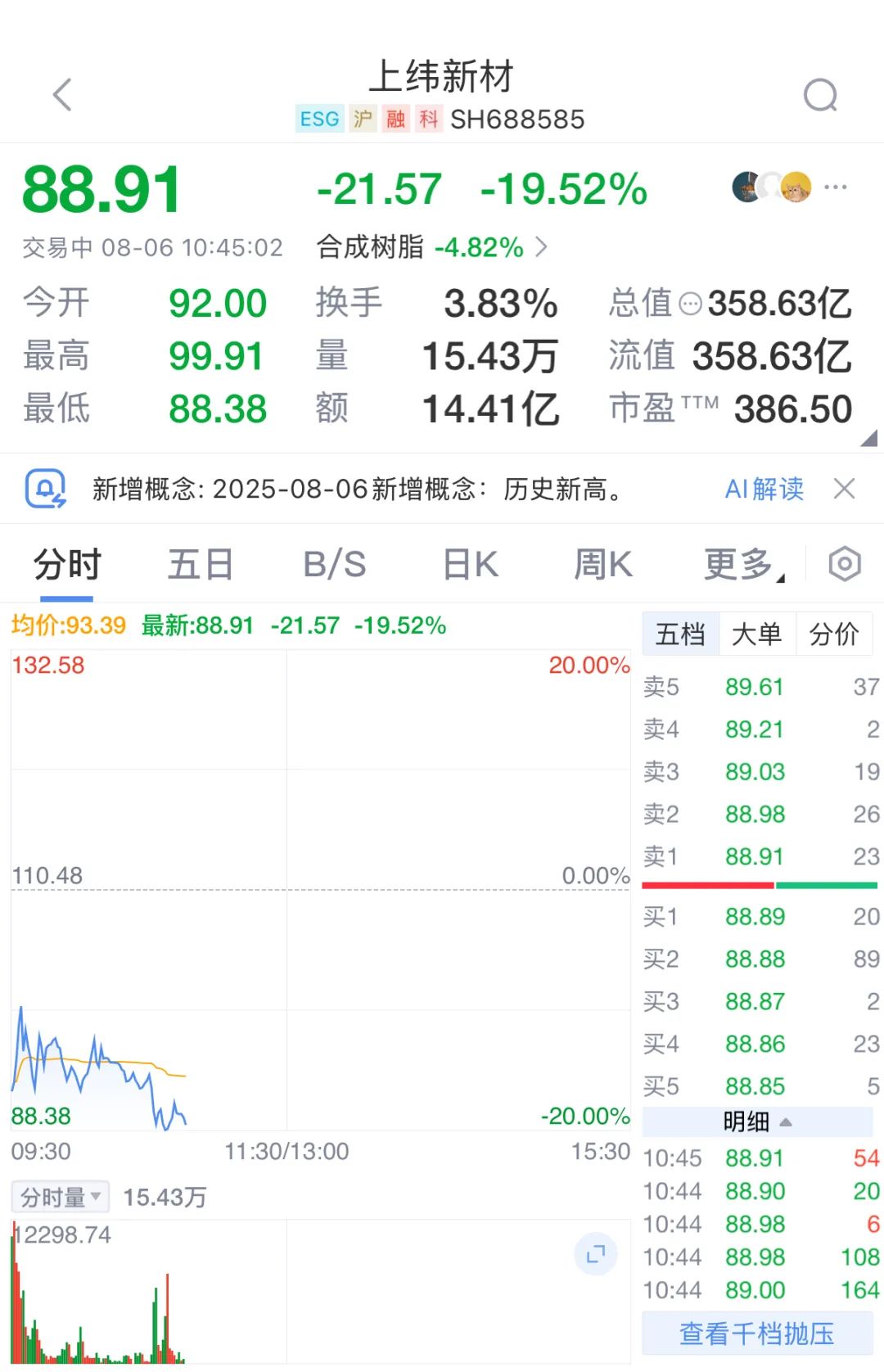
Task: Switch to the B/S chart tab
Action: click(334, 564)
